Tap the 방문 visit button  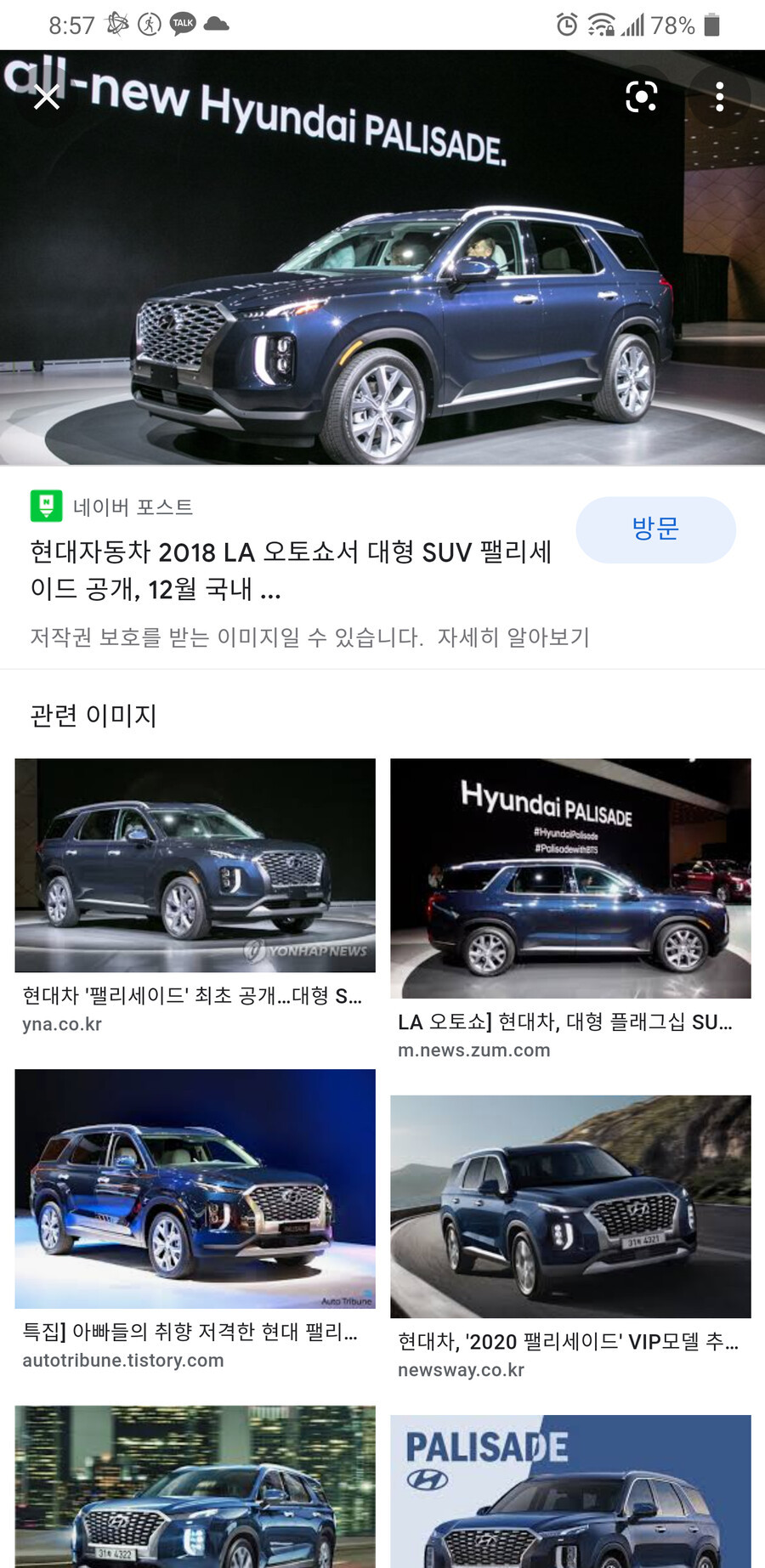(x=655, y=529)
